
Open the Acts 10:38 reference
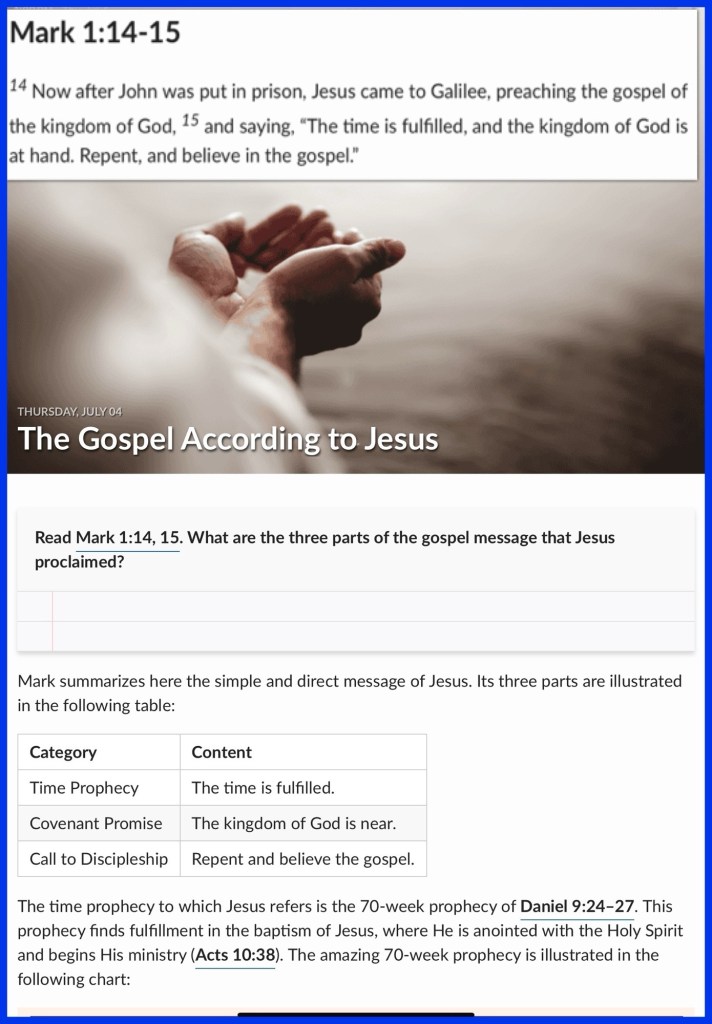(236, 955)
